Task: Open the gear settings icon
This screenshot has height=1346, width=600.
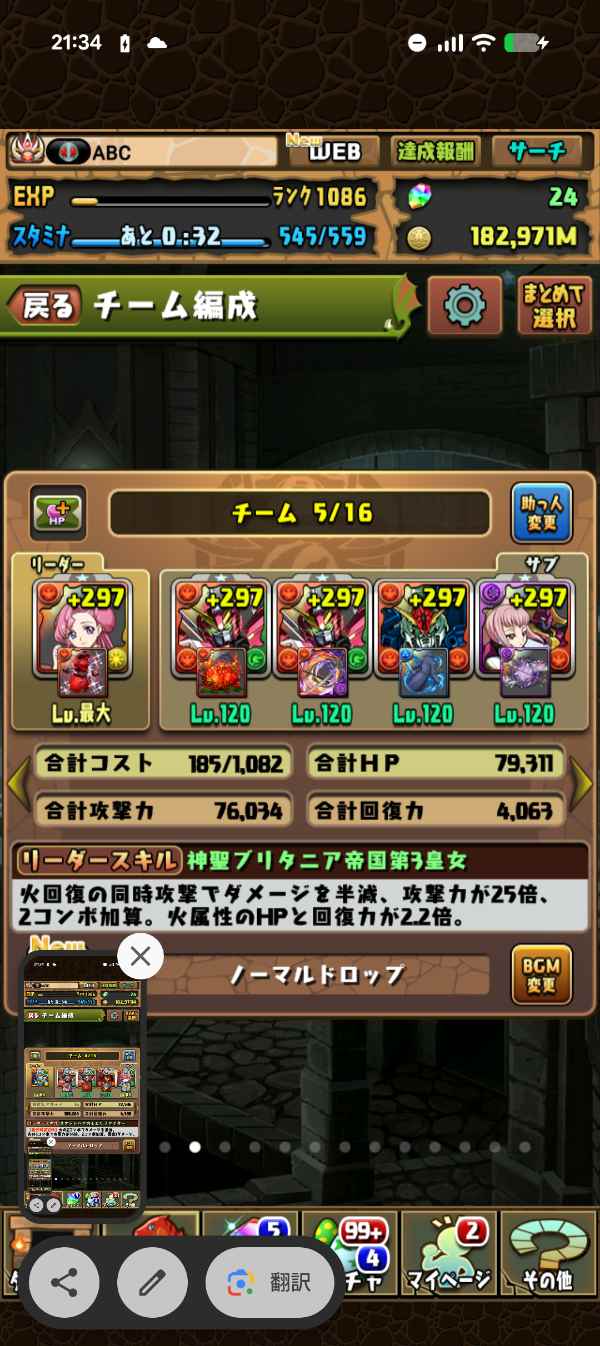Action: point(464,305)
